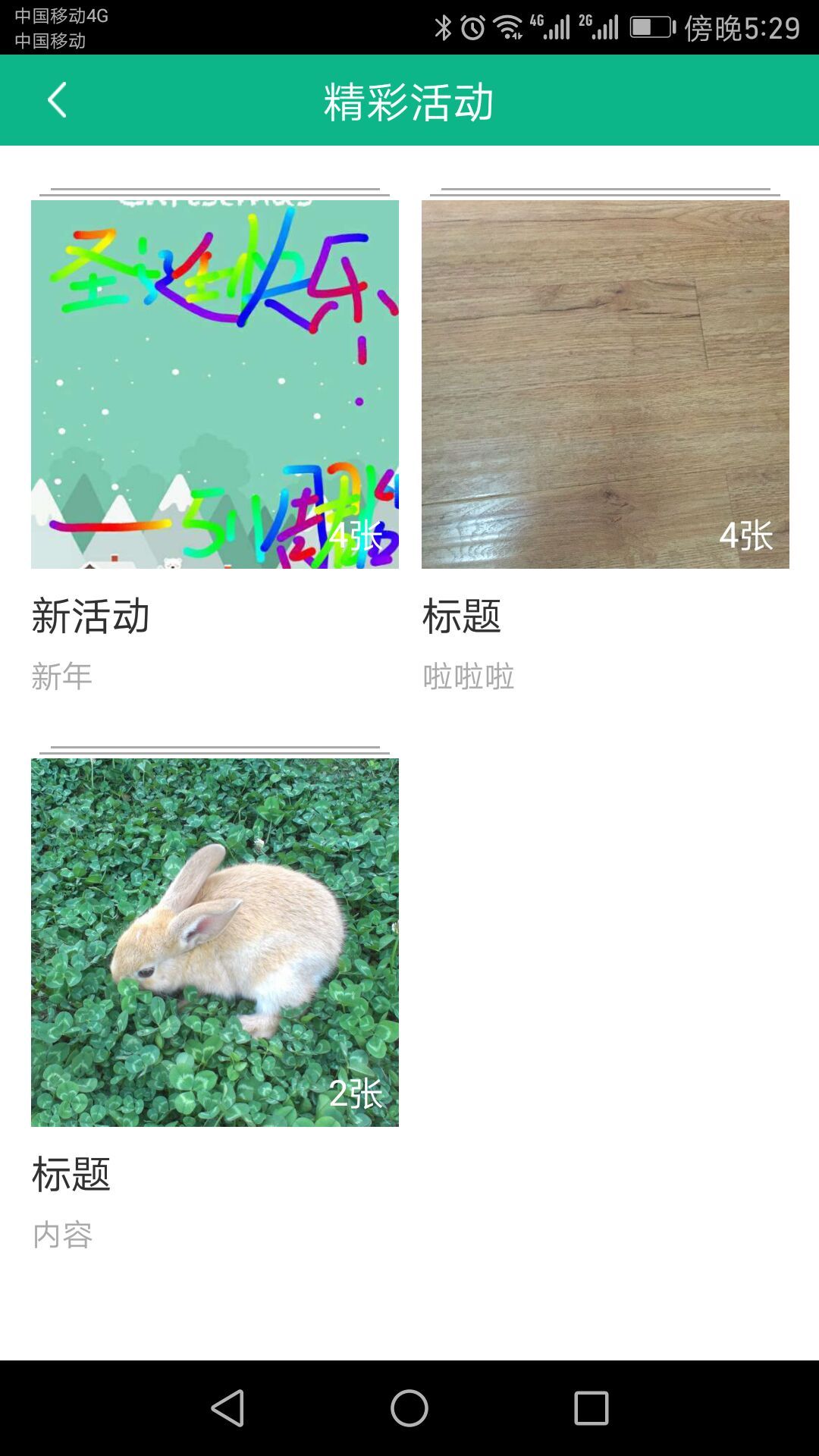Go back from the 精彩活动 page
The image size is (819, 1456).
click(x=57, y=100)
